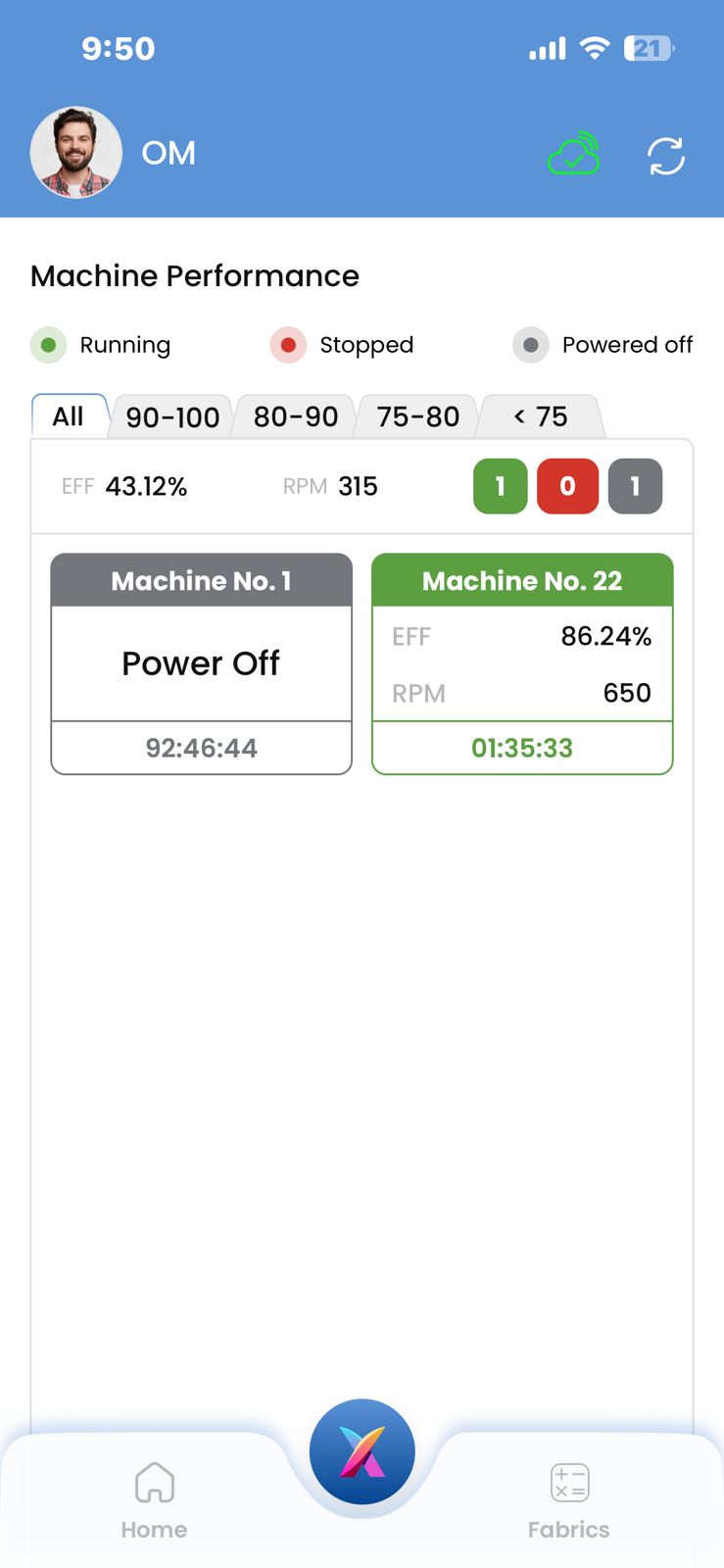This screenshot has width=724, height=1568.
Task: Select the Running status legend dot
Action: tap(48, 345)
